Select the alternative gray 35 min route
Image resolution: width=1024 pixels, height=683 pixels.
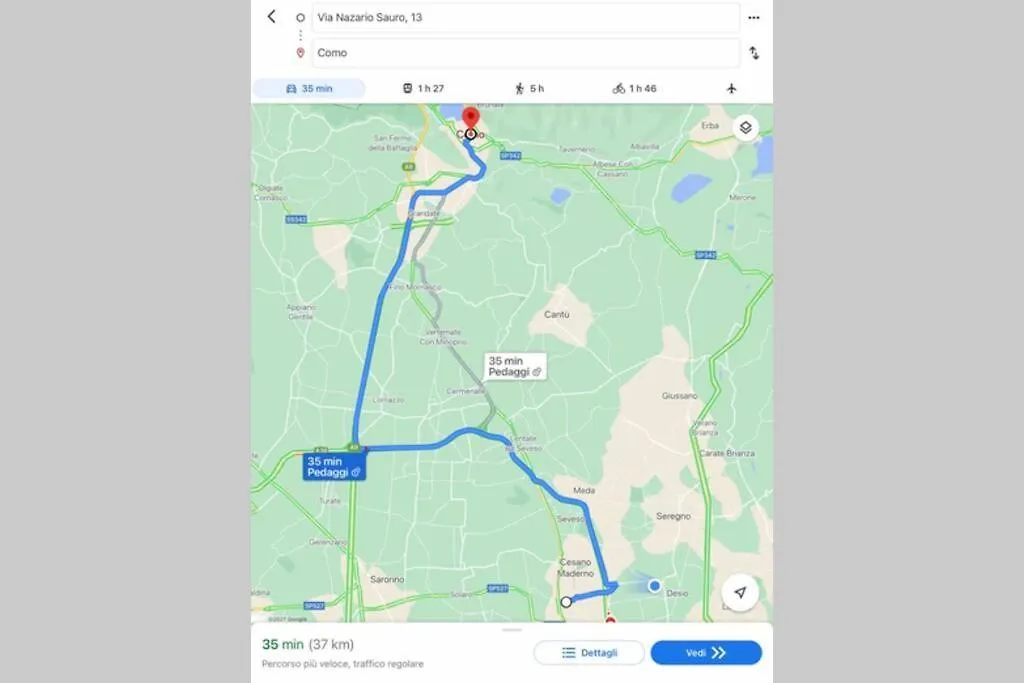(x=514, y=366)
